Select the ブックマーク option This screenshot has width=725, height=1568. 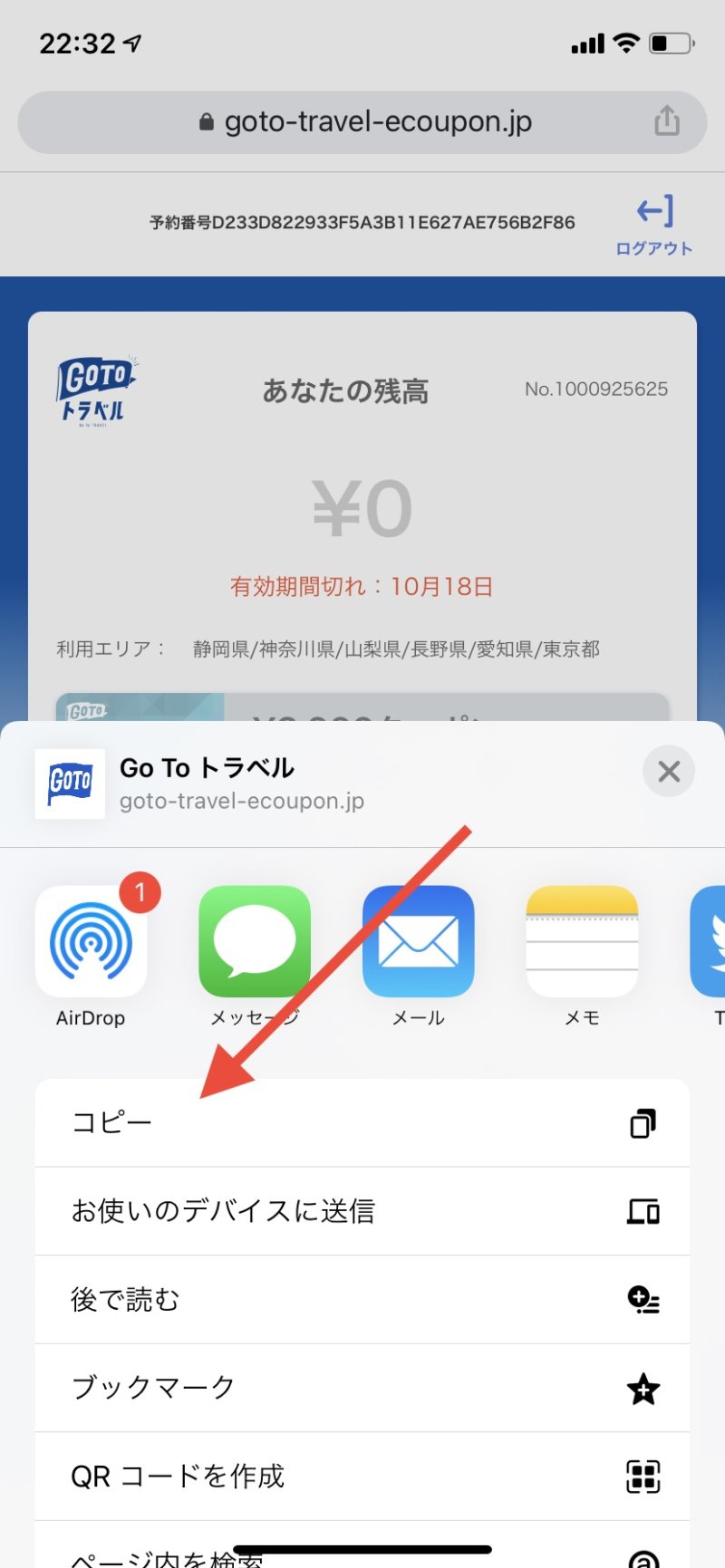click(362, 1388)
